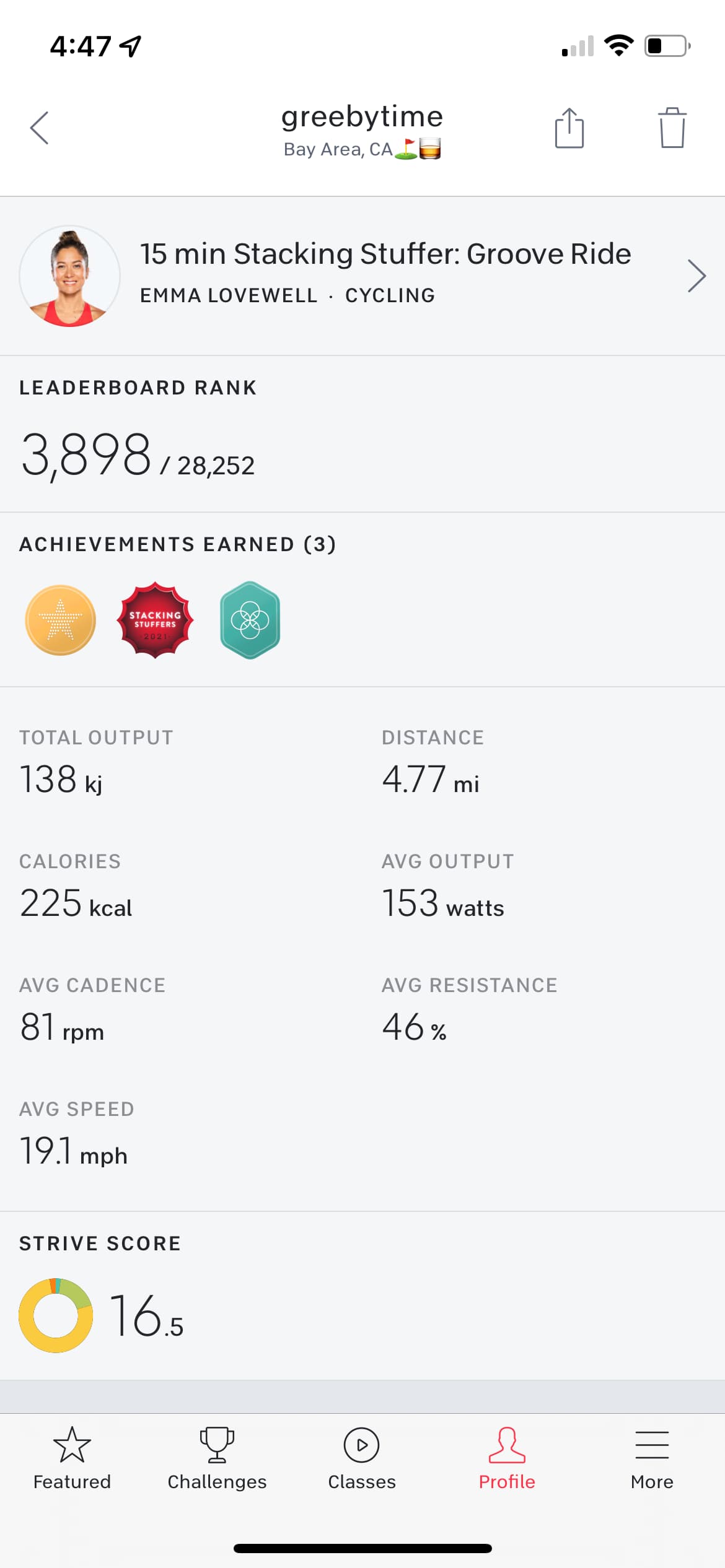Open the More menu tab
725x1568 pixels.
(652, 1458)
